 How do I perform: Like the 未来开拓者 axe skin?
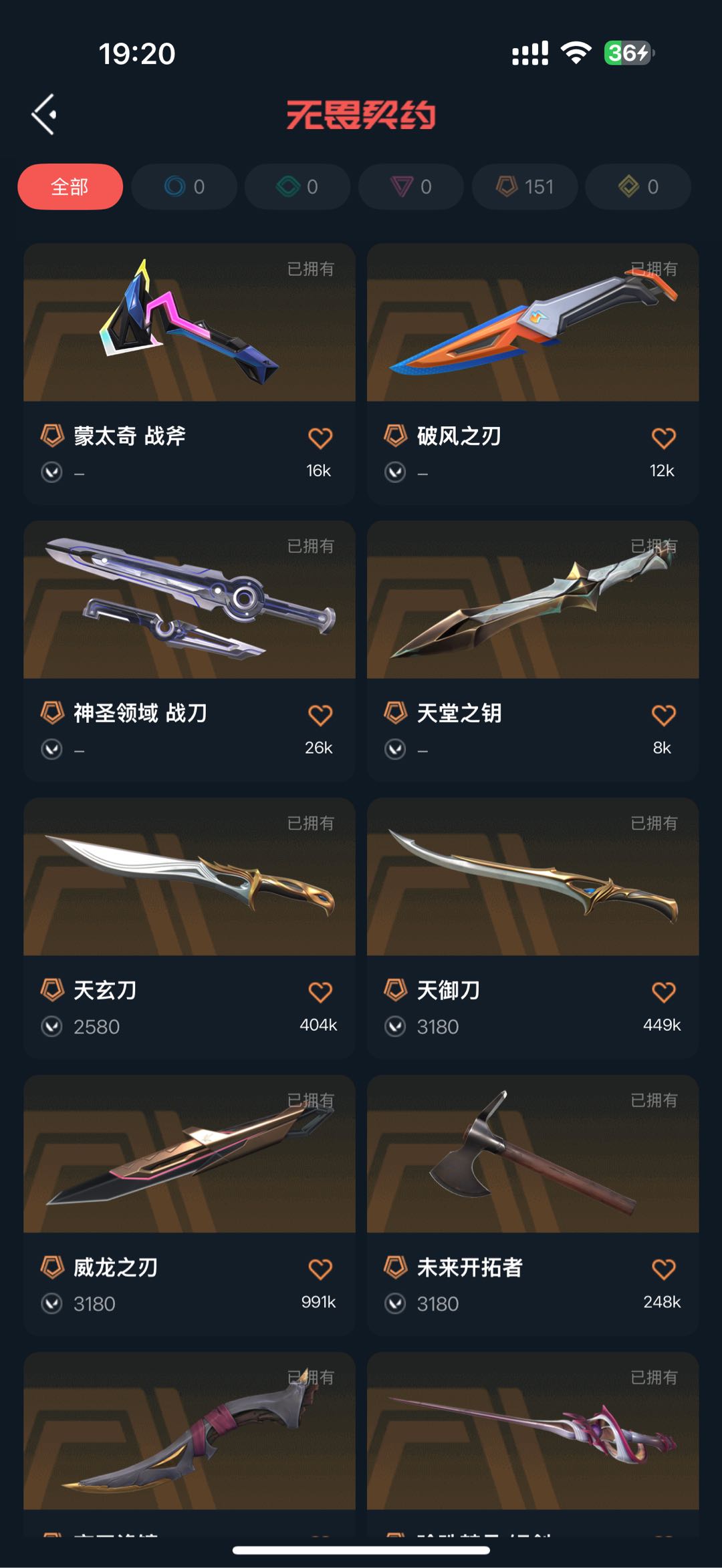pyautogui.click(x=663, y=1269)
